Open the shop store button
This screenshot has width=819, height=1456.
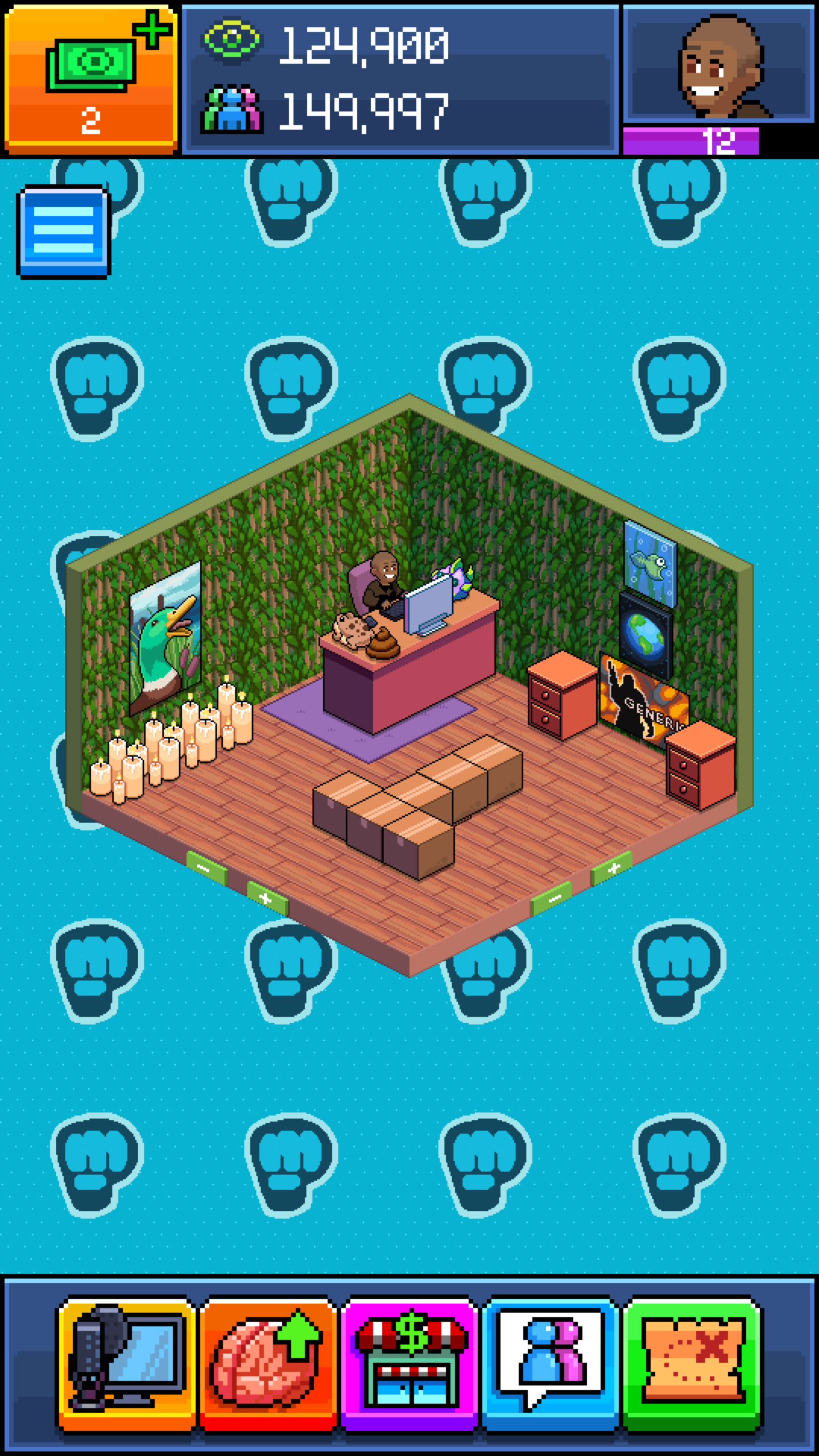[409, 1364]
